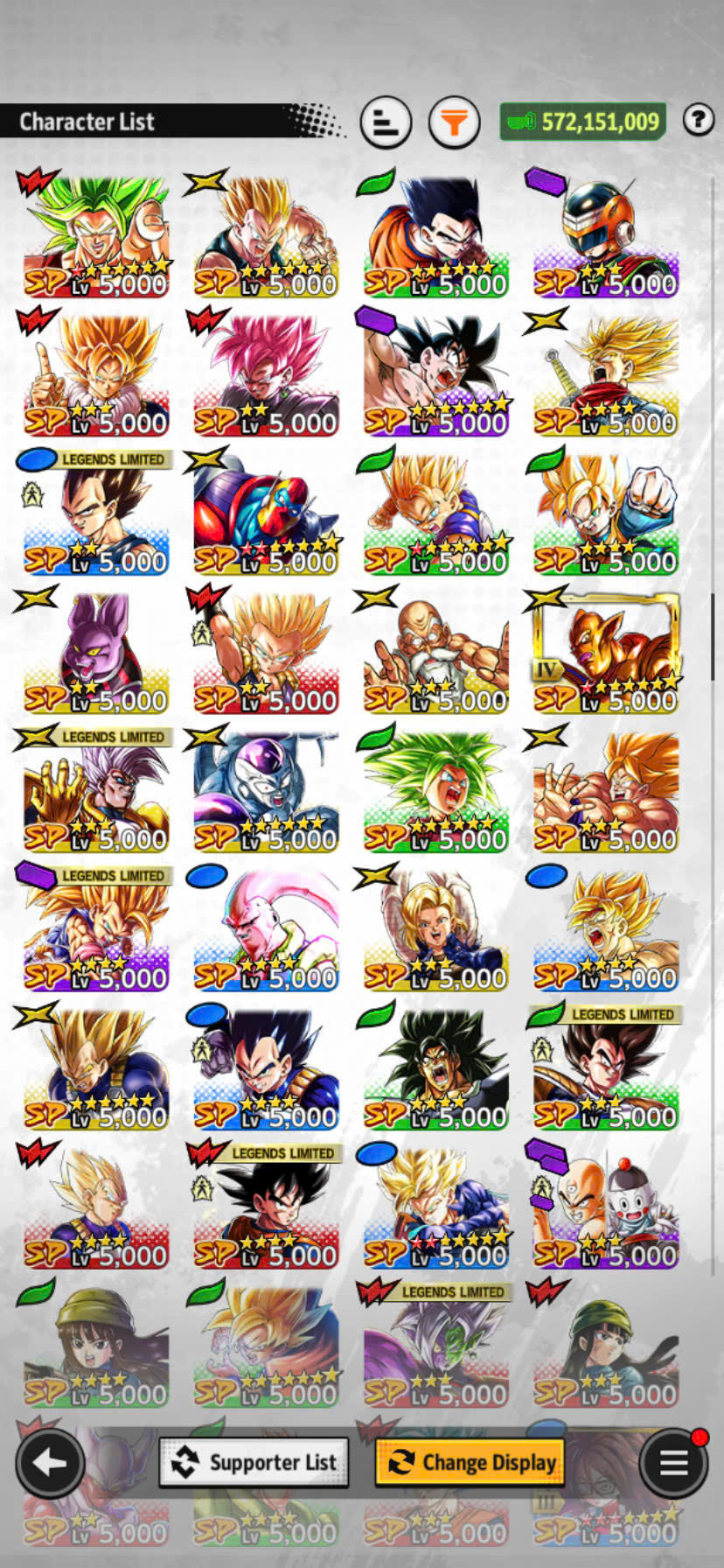Select the green-haired Broly in the first slot
Image resolution: width=724 pixels, height=1568 pixels.
tap(94, 234)
